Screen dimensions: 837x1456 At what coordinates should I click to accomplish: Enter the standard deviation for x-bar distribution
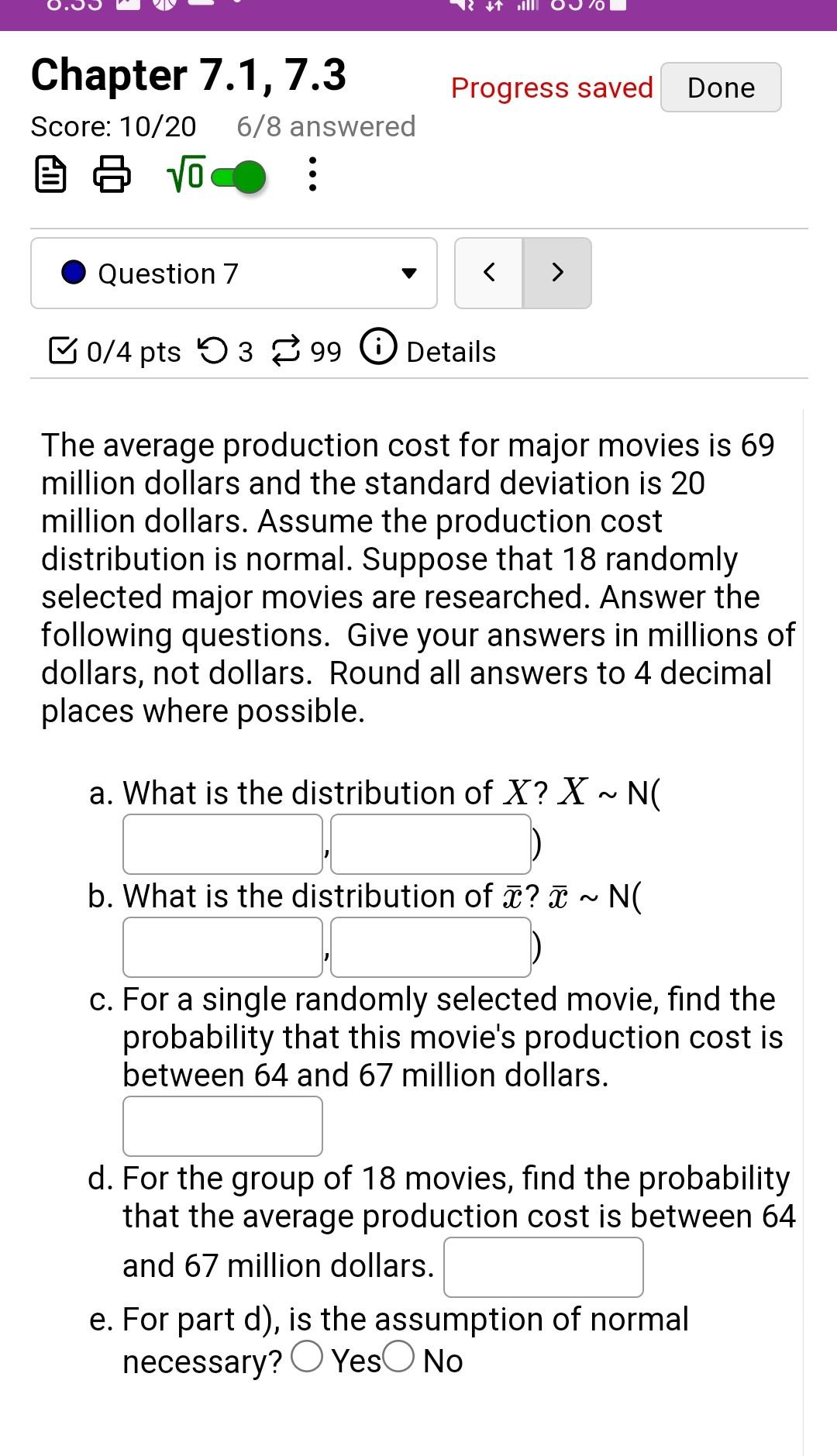click(431, 947)
